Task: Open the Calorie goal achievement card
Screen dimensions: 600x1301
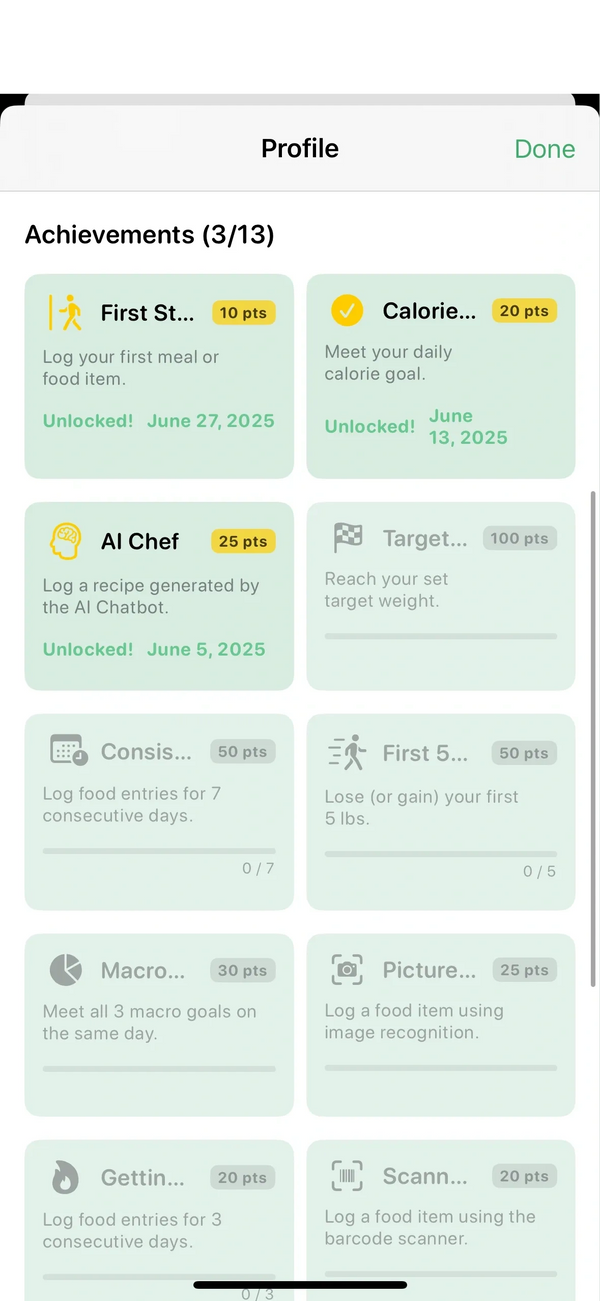Action: coord(440,376)
